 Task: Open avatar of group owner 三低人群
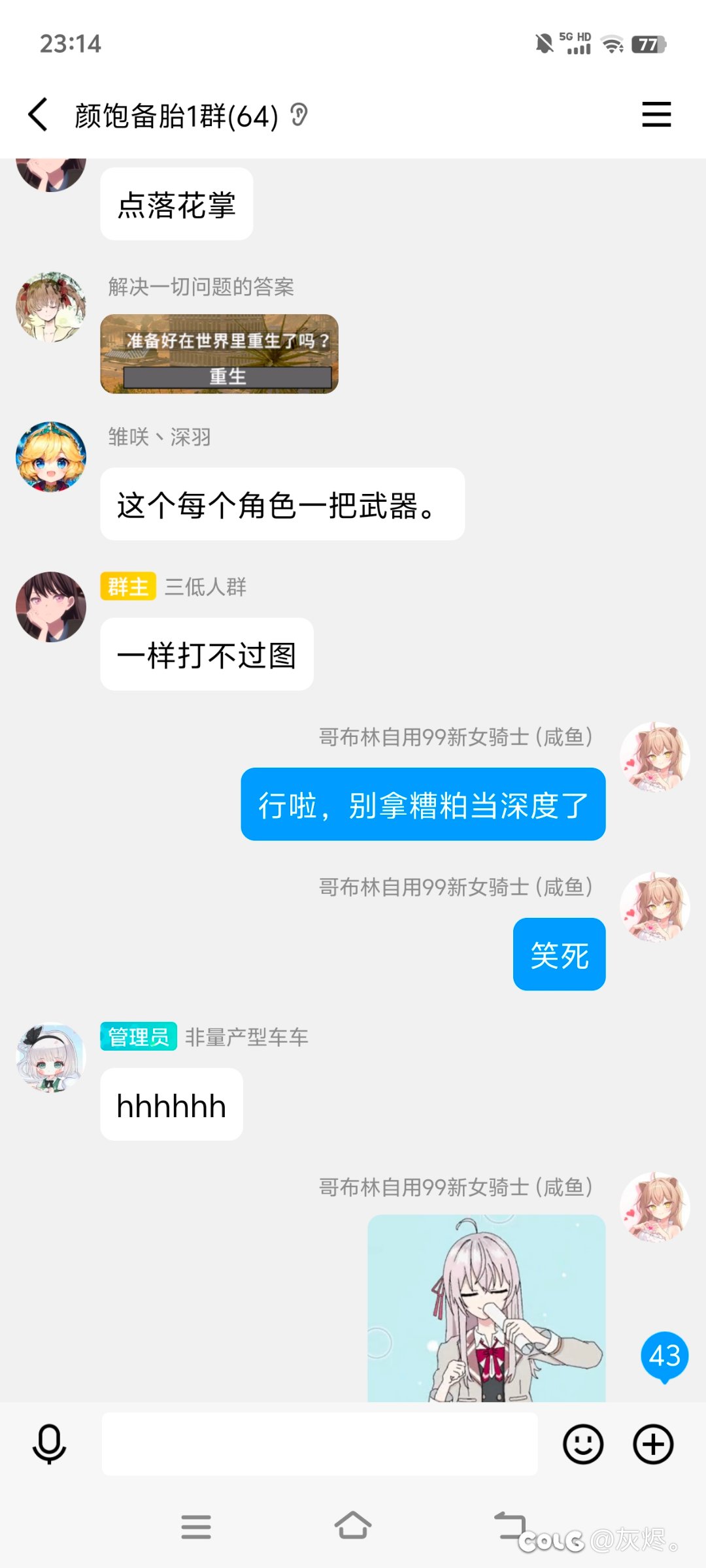pyautogui.click(x=51, y=607)
